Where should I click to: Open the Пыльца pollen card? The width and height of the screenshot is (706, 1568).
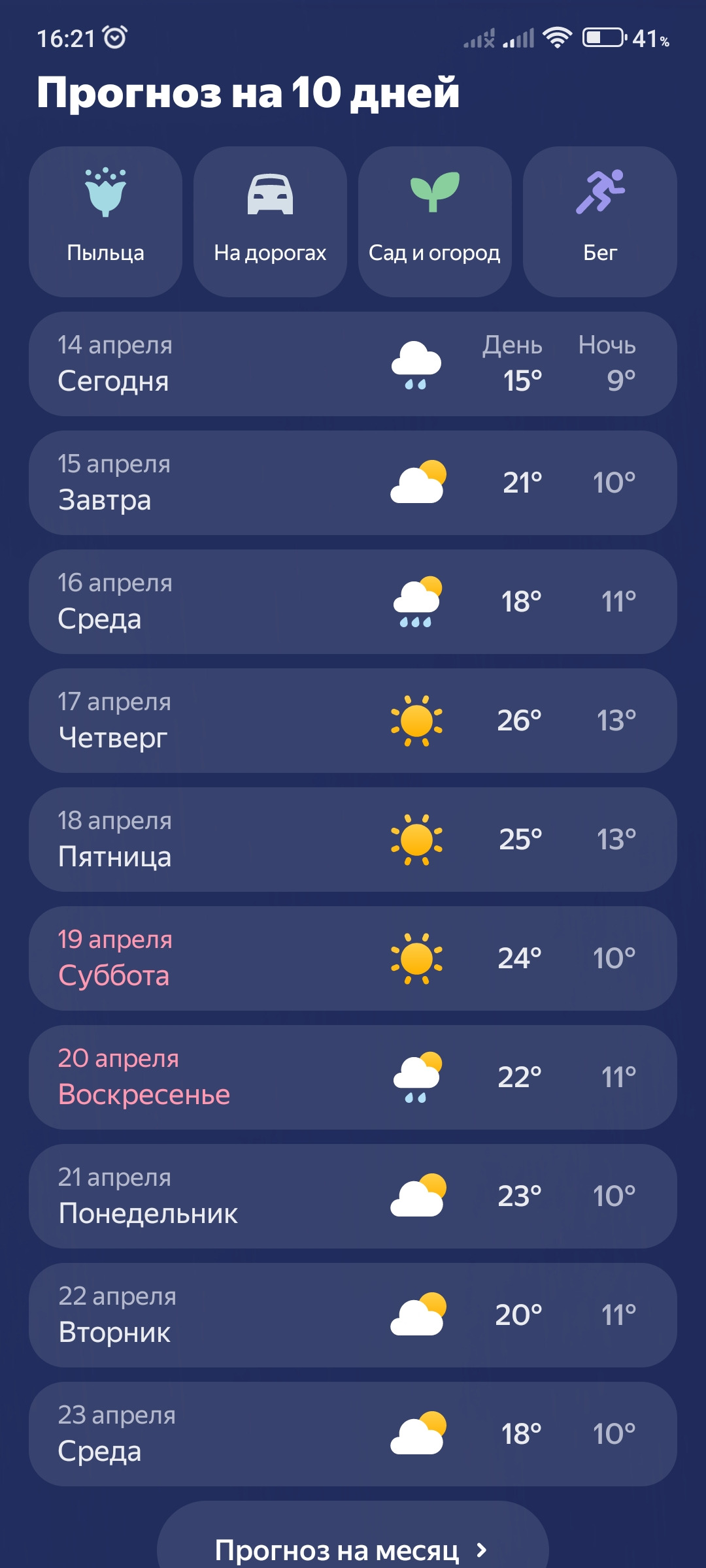pyautogui.click(x=105, y=222)
